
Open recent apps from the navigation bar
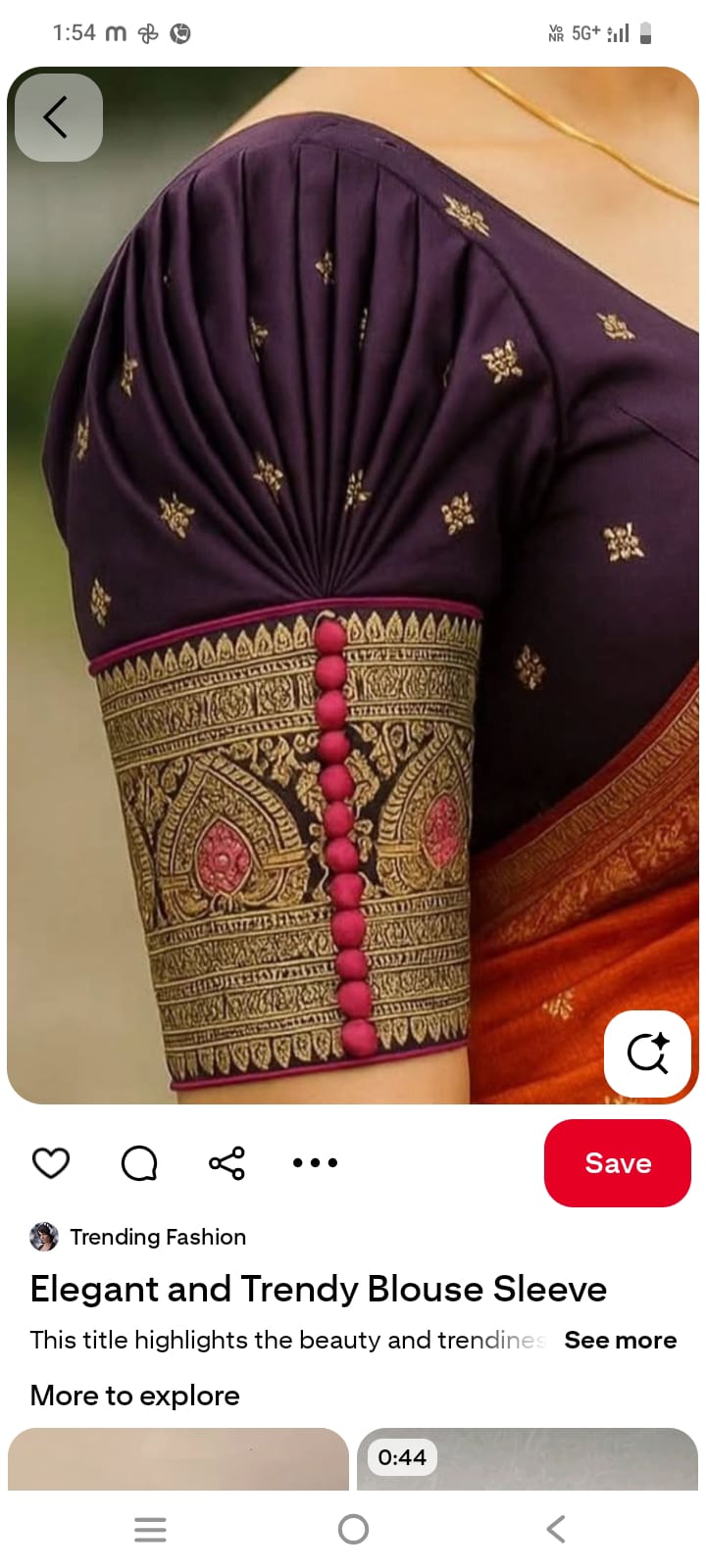150,1529
